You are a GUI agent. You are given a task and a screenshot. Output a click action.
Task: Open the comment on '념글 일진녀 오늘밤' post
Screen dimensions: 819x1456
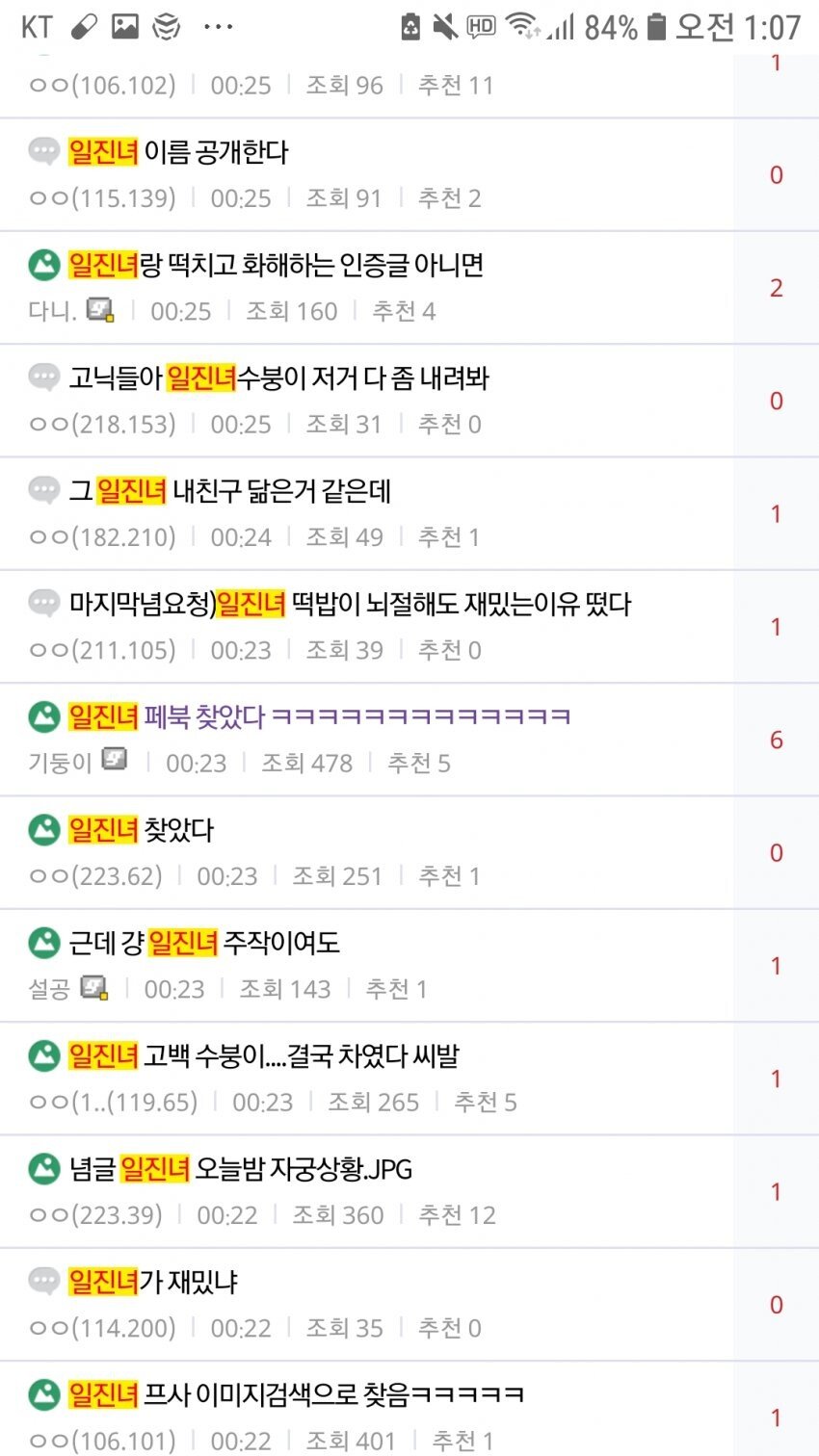(x=776, y=1191)
